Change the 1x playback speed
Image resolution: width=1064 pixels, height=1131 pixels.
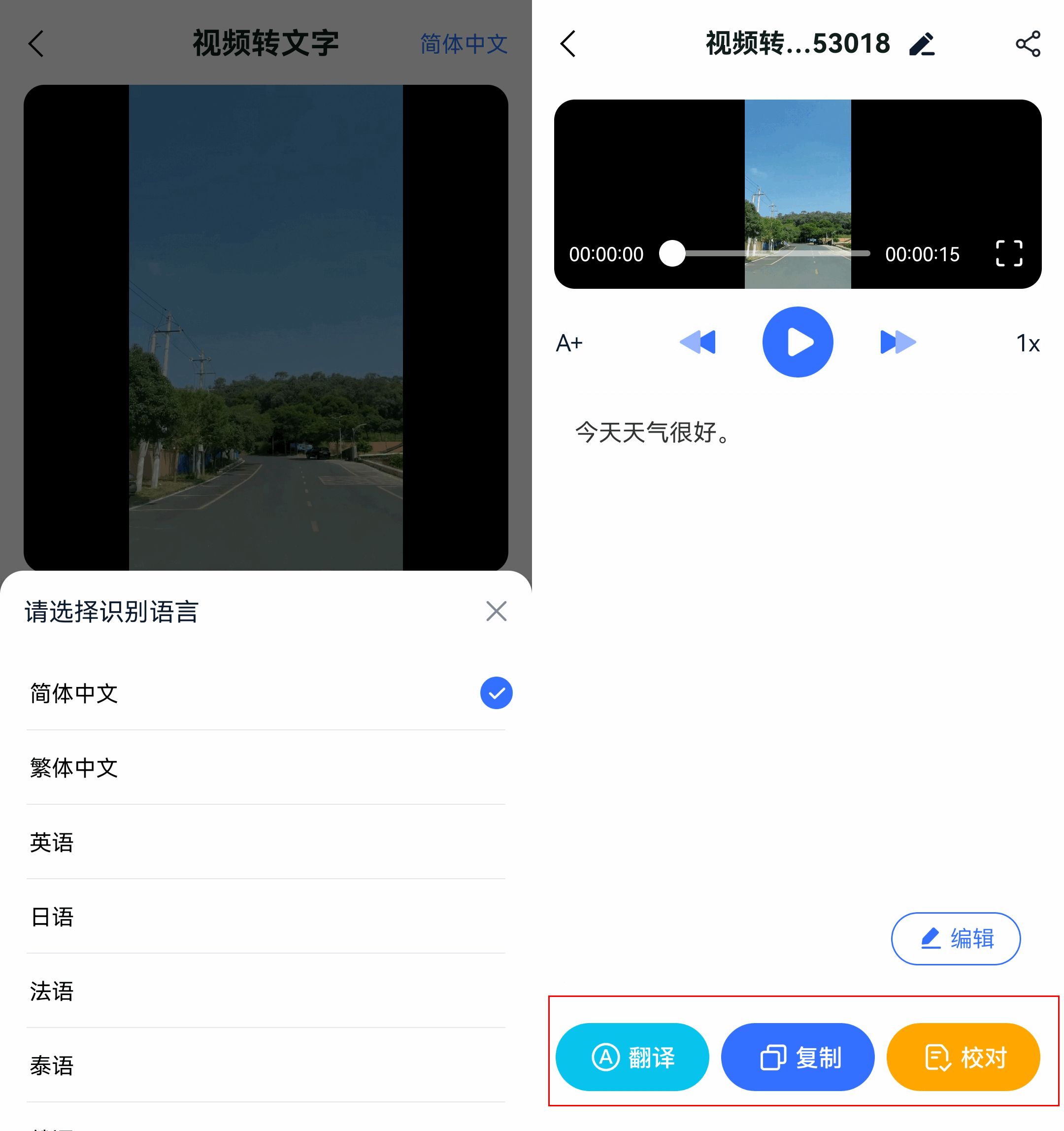(1027, 343)
